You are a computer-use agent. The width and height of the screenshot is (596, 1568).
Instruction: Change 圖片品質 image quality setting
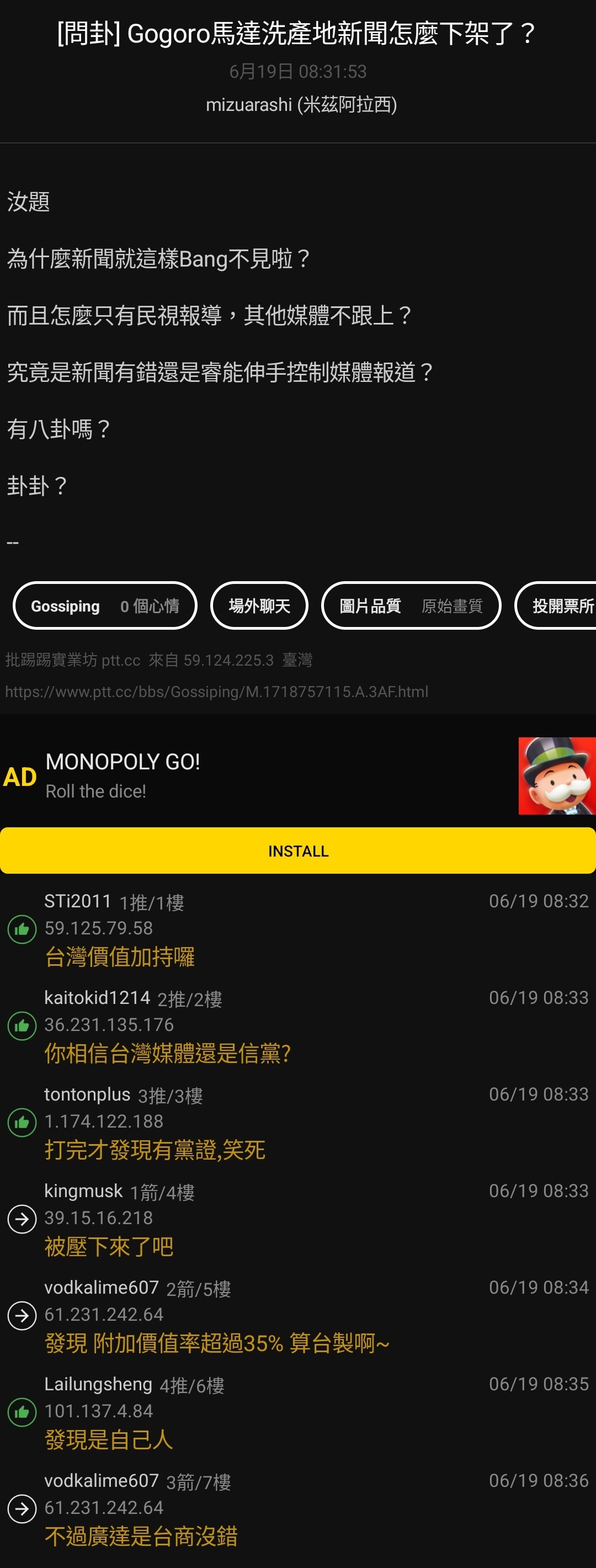(x=411, y=605)
